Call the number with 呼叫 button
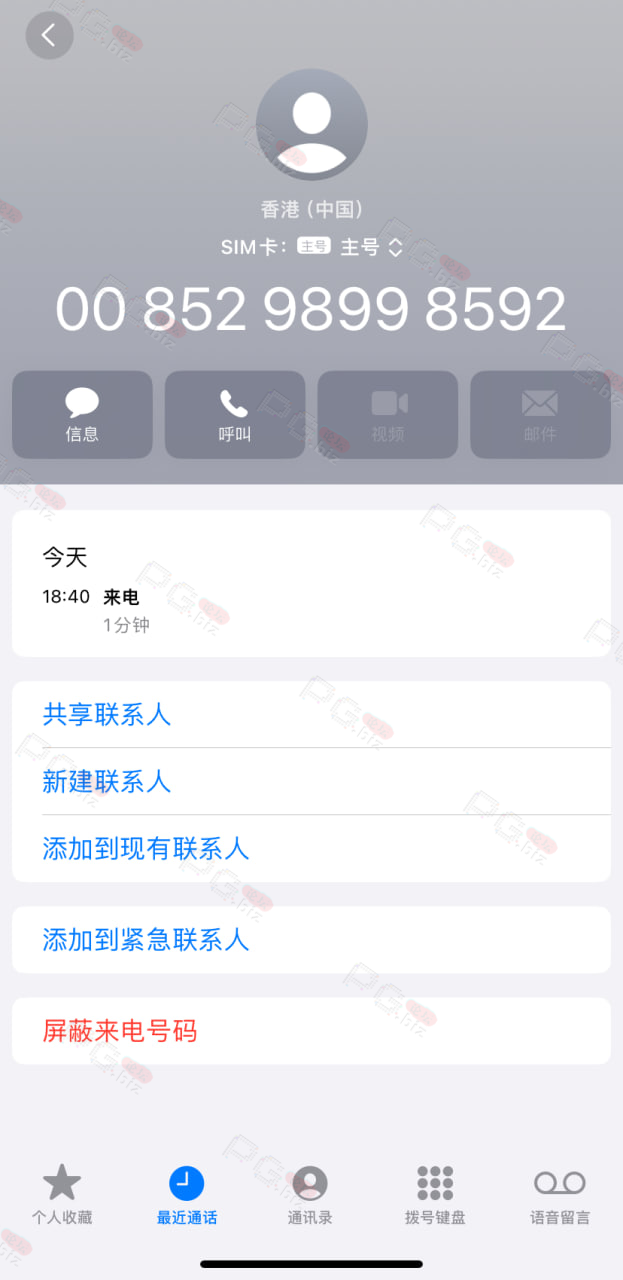 [x=235, y=415]
